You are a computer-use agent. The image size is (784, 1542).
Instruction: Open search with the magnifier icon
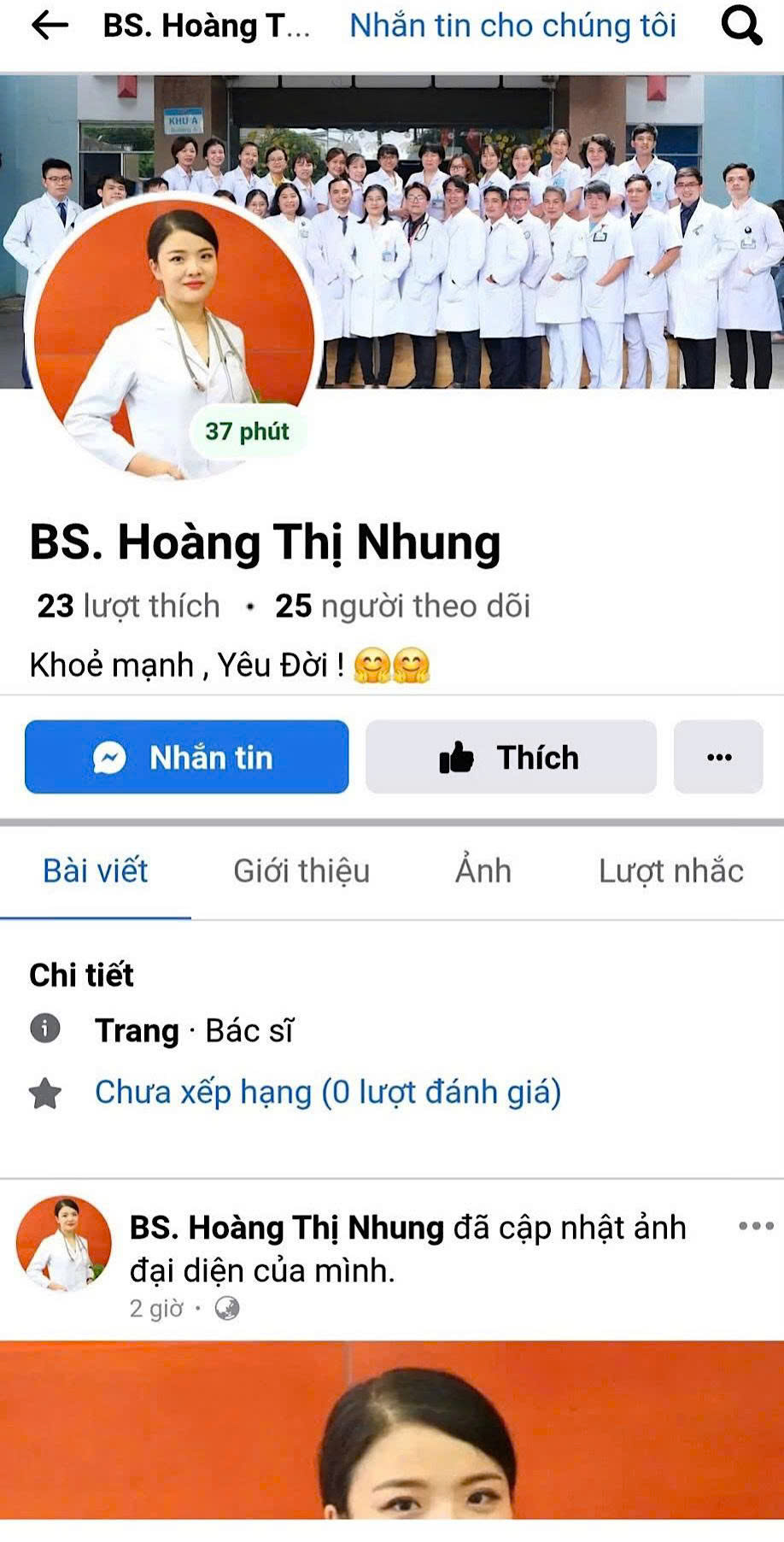(741, 26)
